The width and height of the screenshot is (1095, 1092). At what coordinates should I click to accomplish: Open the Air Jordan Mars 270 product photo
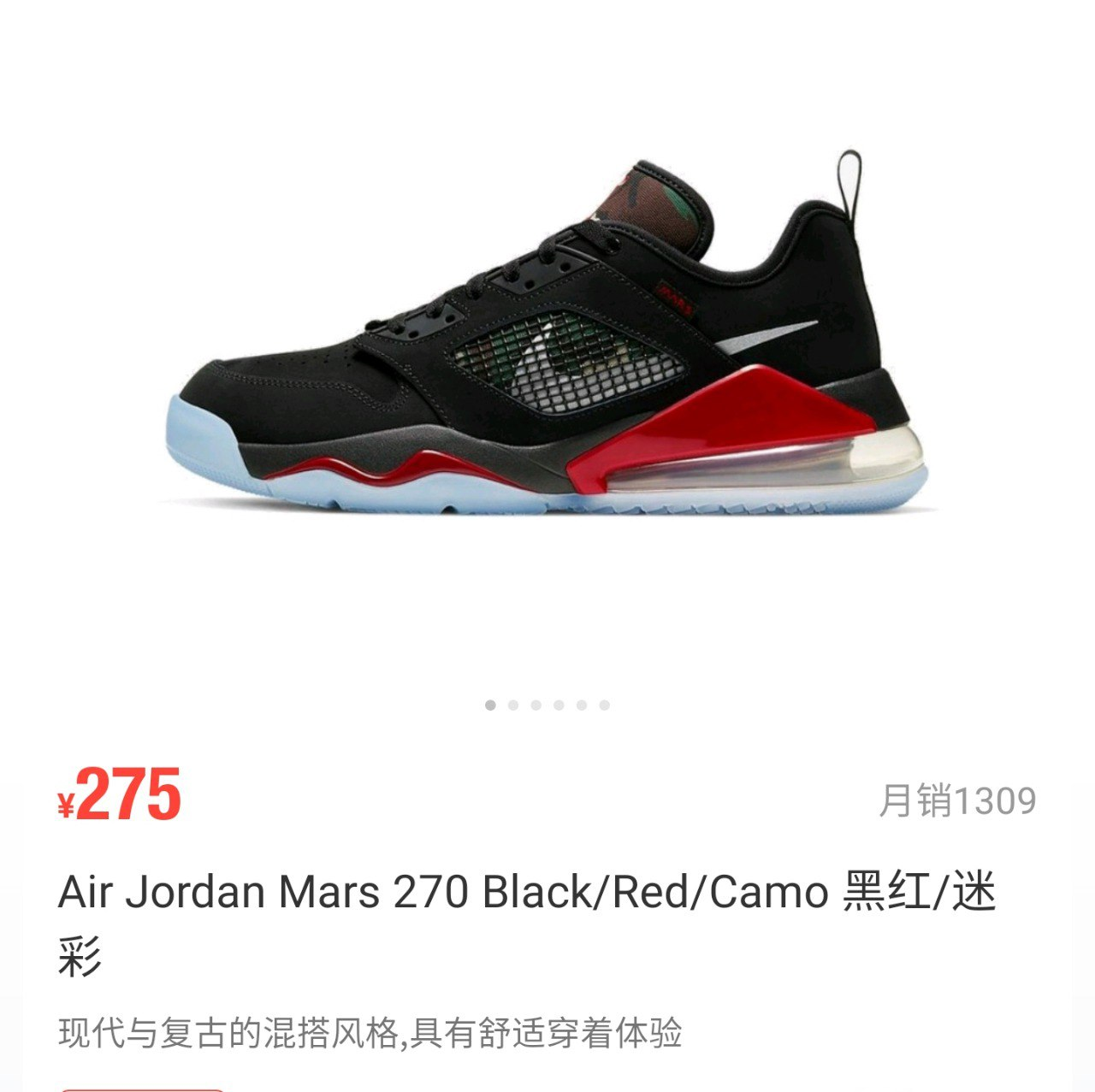(x=547, y=342)
